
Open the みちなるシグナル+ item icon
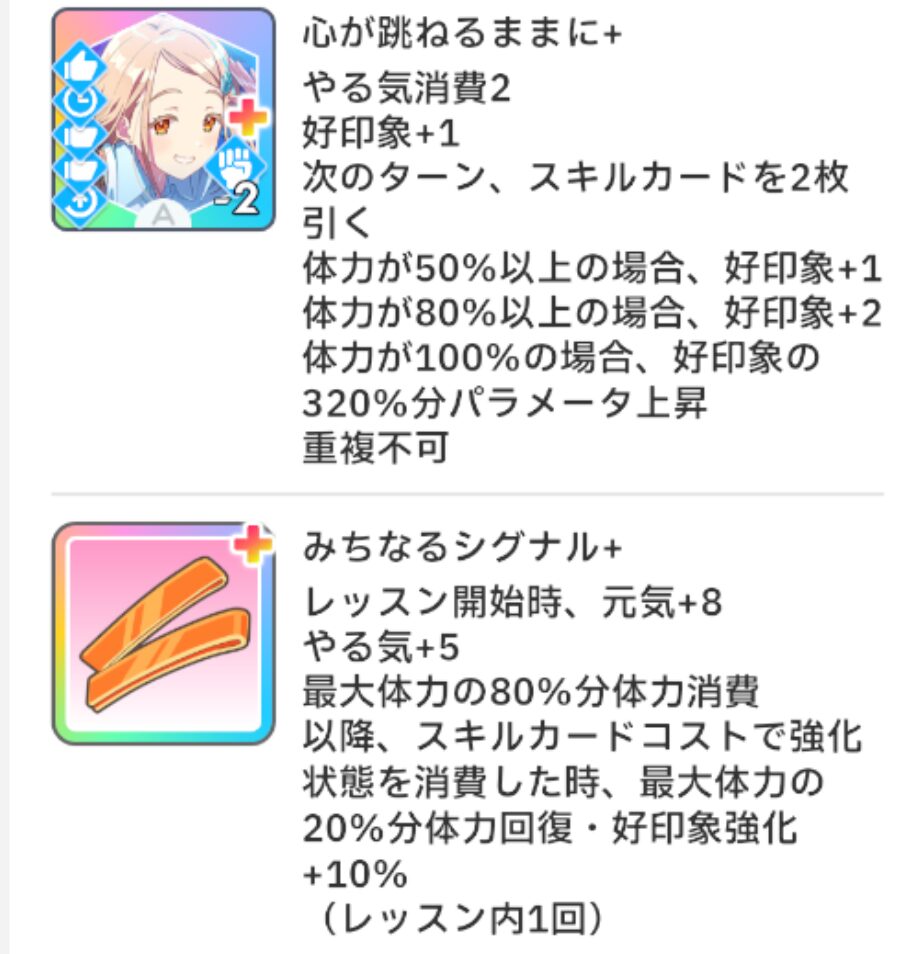(x=163, y=633)
